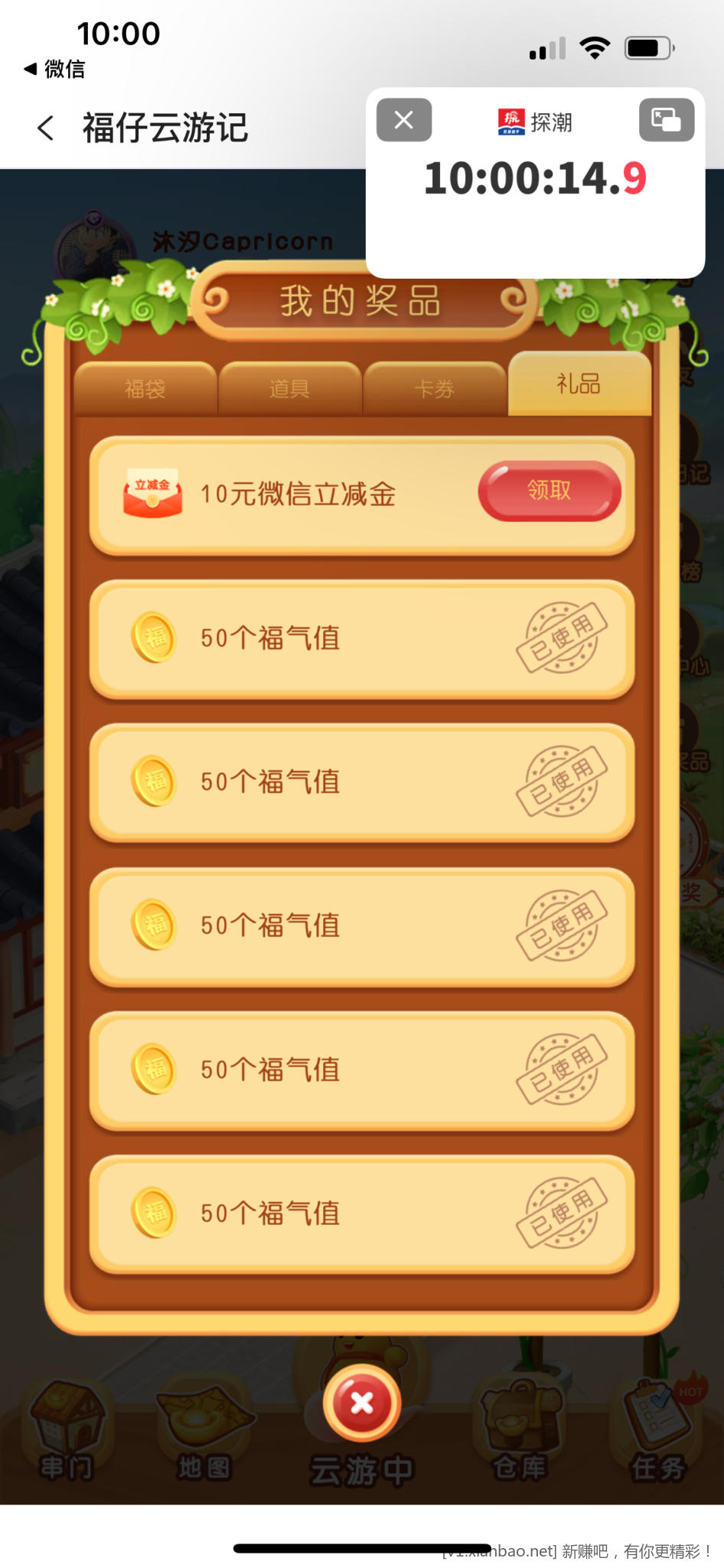This screenshot has width=724, height=1568.
Task: Switch to the 福袋 tab
Action: tap(145, 390)
